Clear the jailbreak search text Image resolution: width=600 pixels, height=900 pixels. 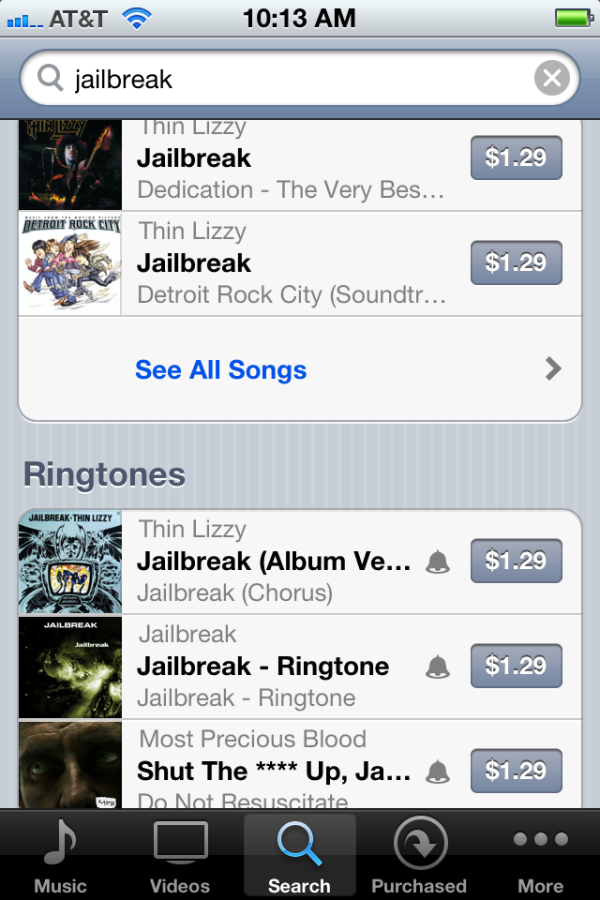coord(551,78)
